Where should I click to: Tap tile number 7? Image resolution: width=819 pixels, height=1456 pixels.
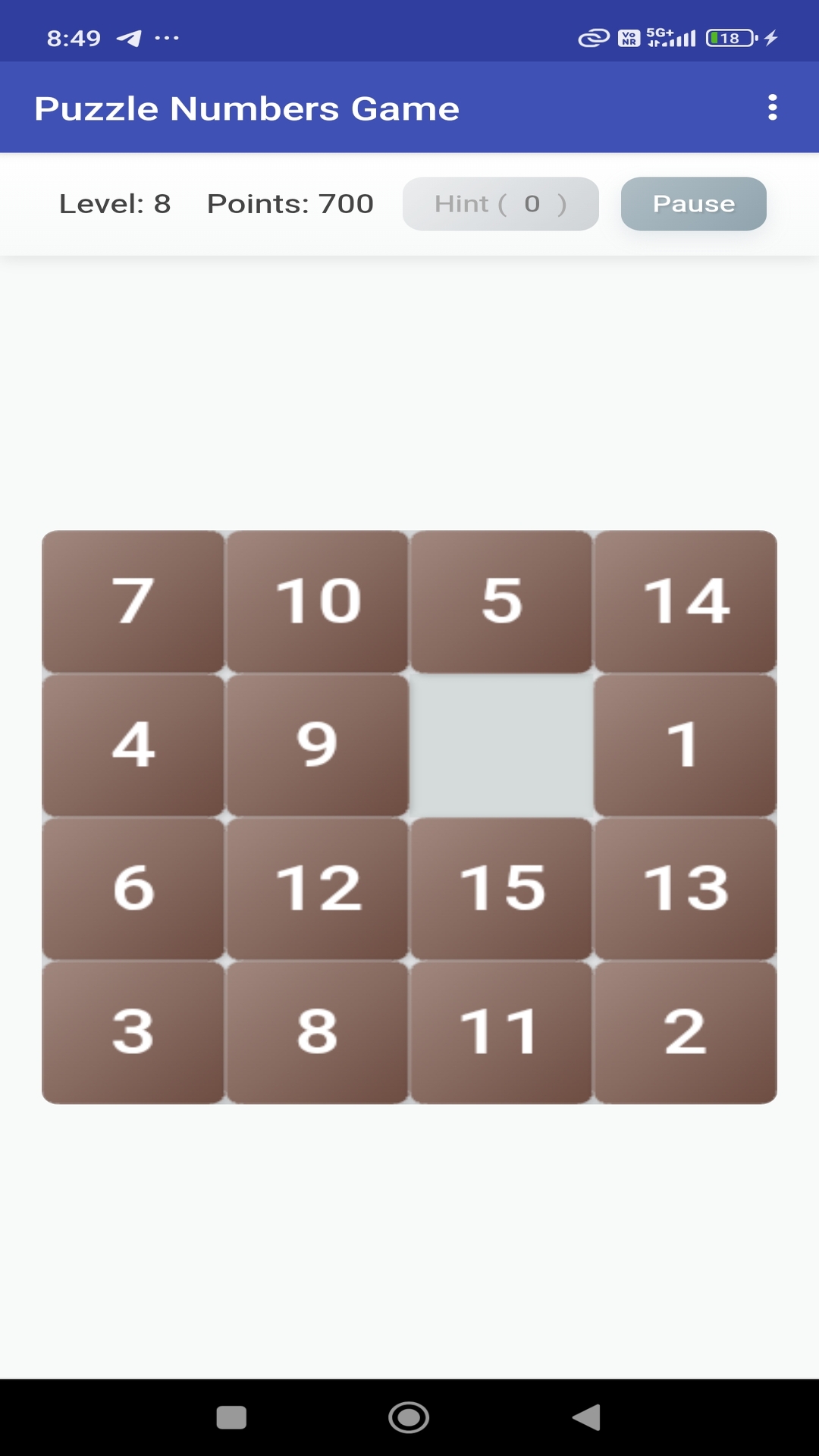tap(133, 601)
